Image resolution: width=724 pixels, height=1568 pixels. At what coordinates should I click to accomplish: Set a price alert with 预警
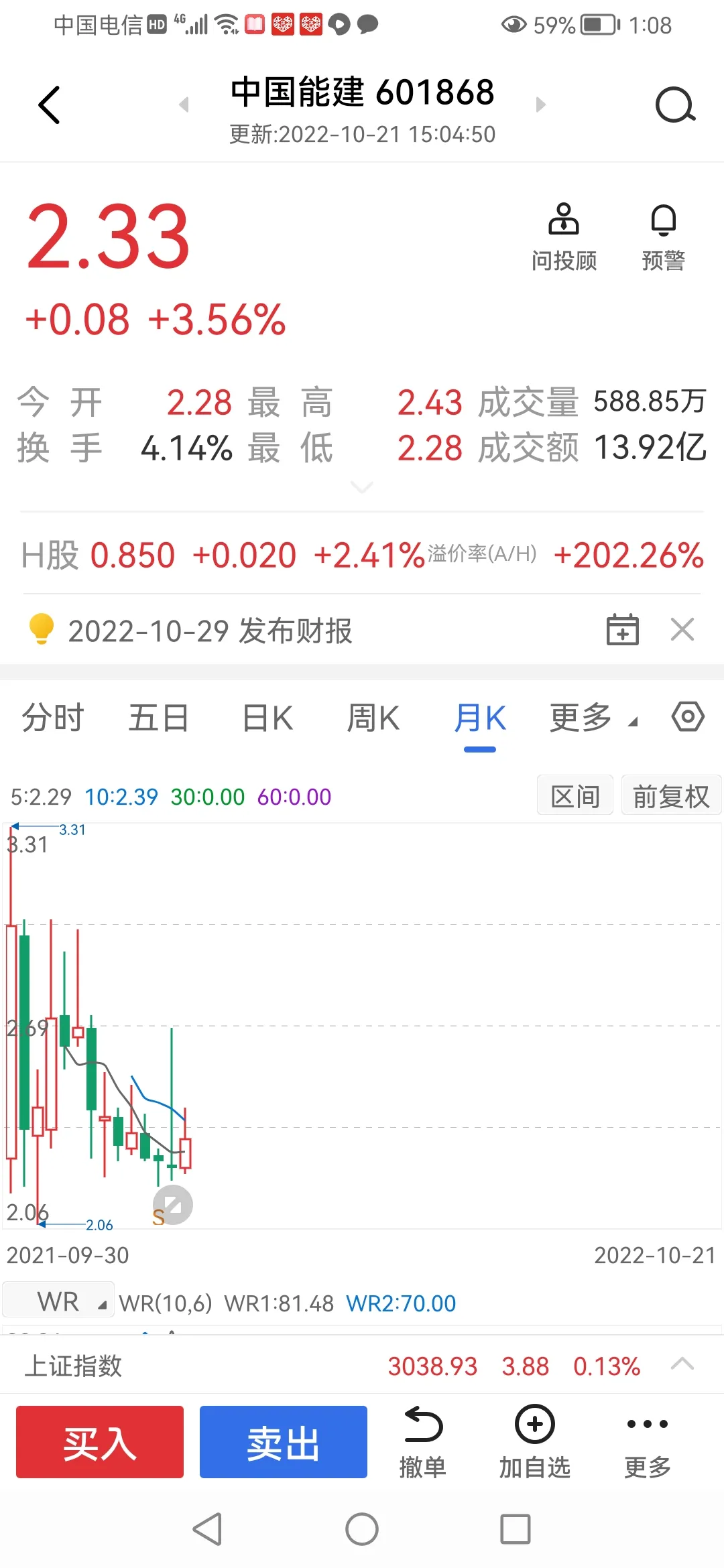[663, 237]
